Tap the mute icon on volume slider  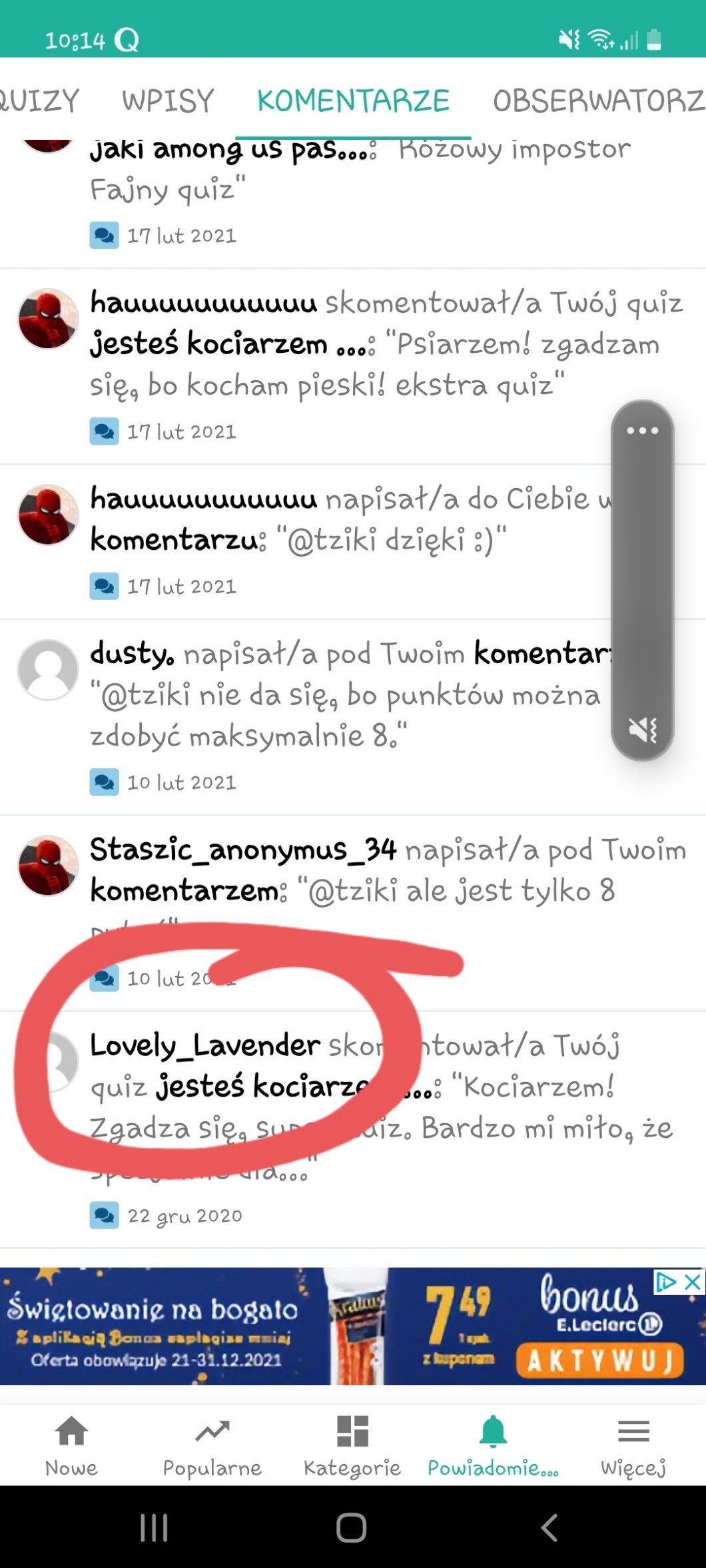(x=643, y=730)
